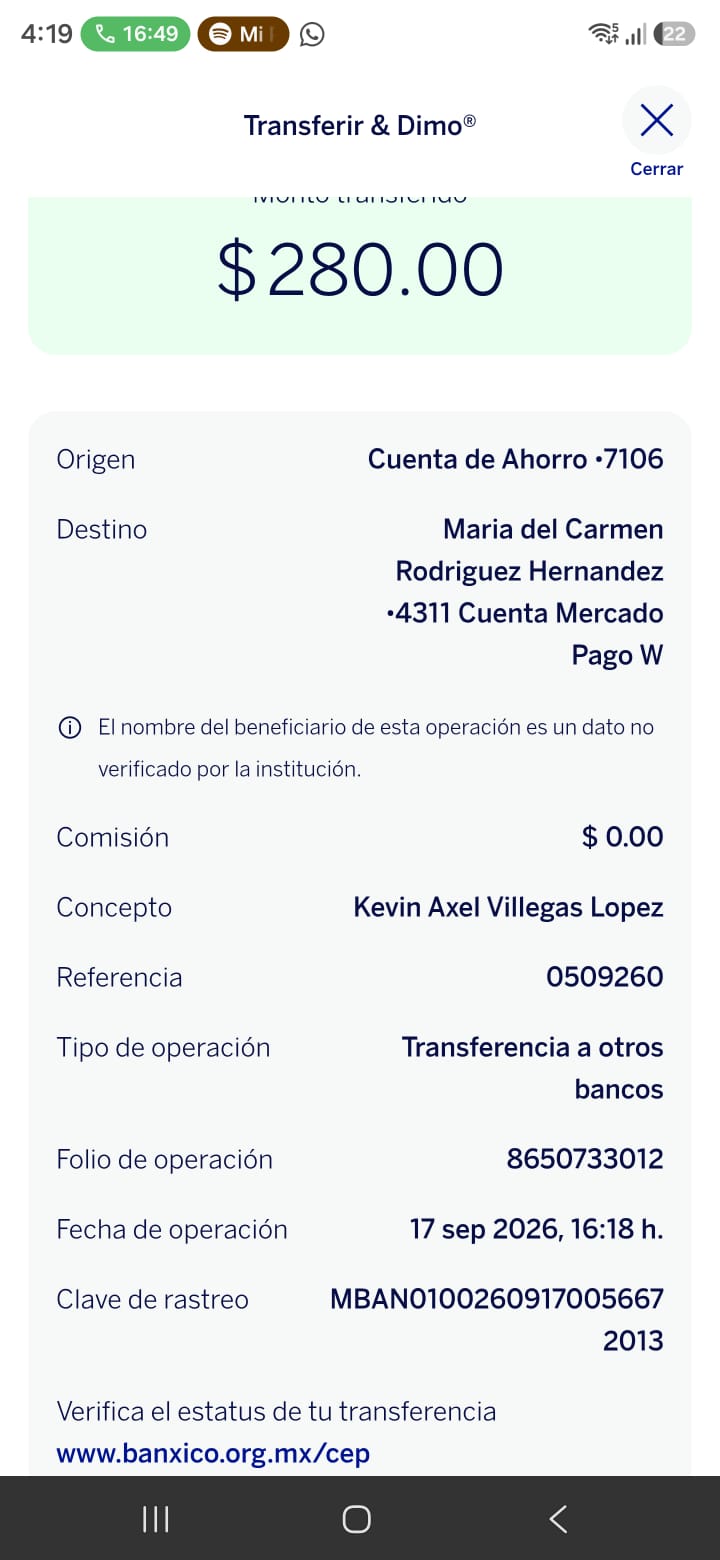This screenshot has width=720, height=1560.
Task: Go back using the system back button
Action: [558, 1519]
